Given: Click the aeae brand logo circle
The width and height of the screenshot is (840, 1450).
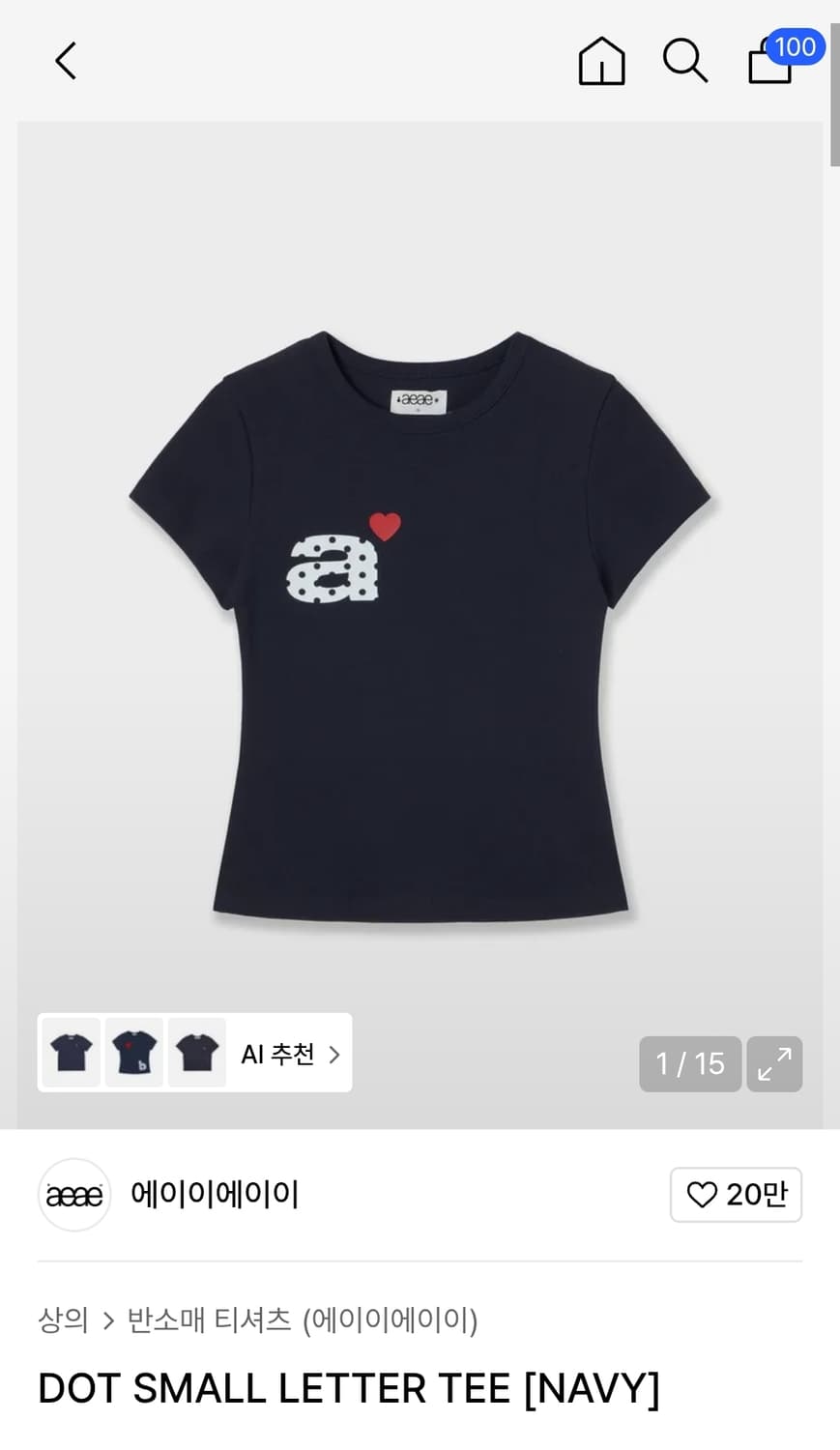Looking at the screenshot, I should pos(73,1195).
